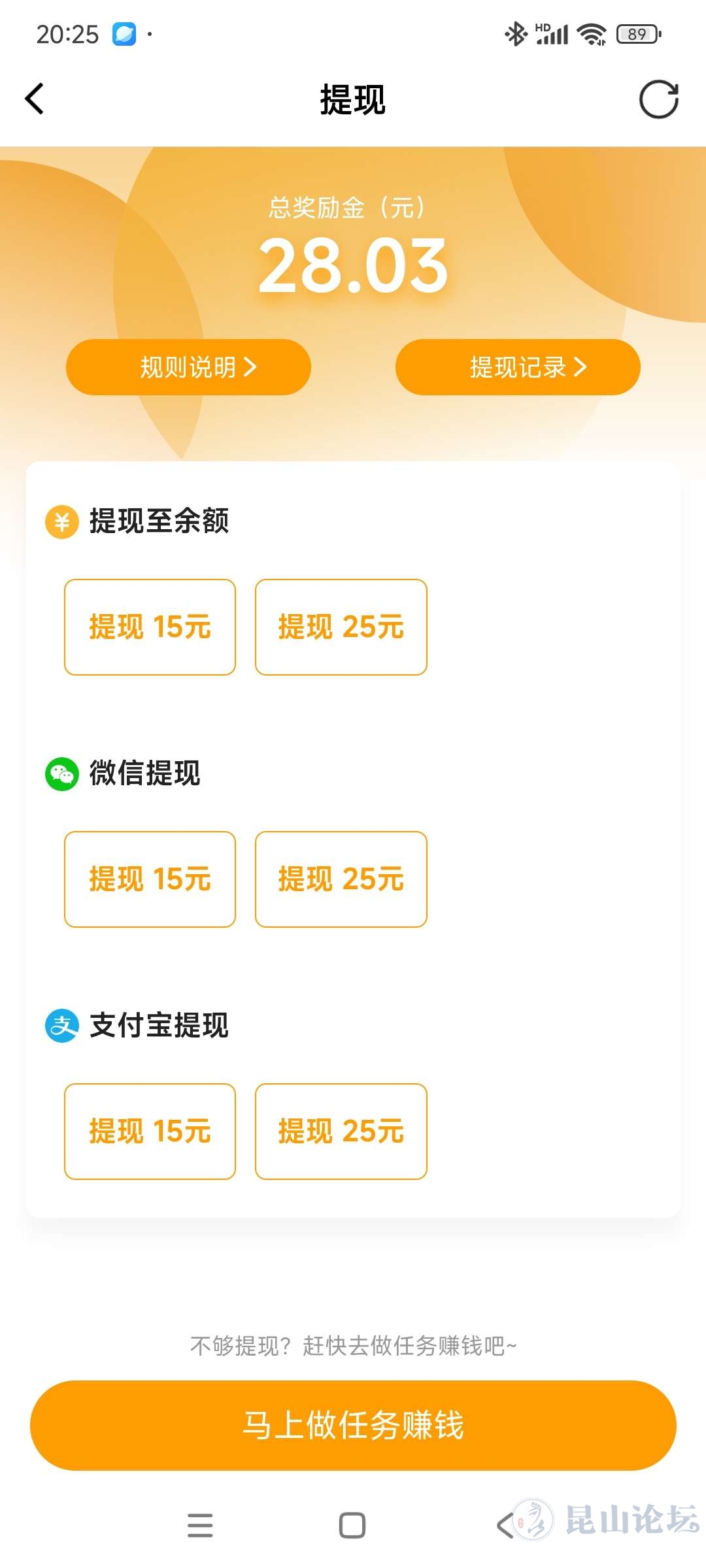Pick 提现 25元 under 支付宝提现
The image size is (706, 1568).
click(341, 1132)
